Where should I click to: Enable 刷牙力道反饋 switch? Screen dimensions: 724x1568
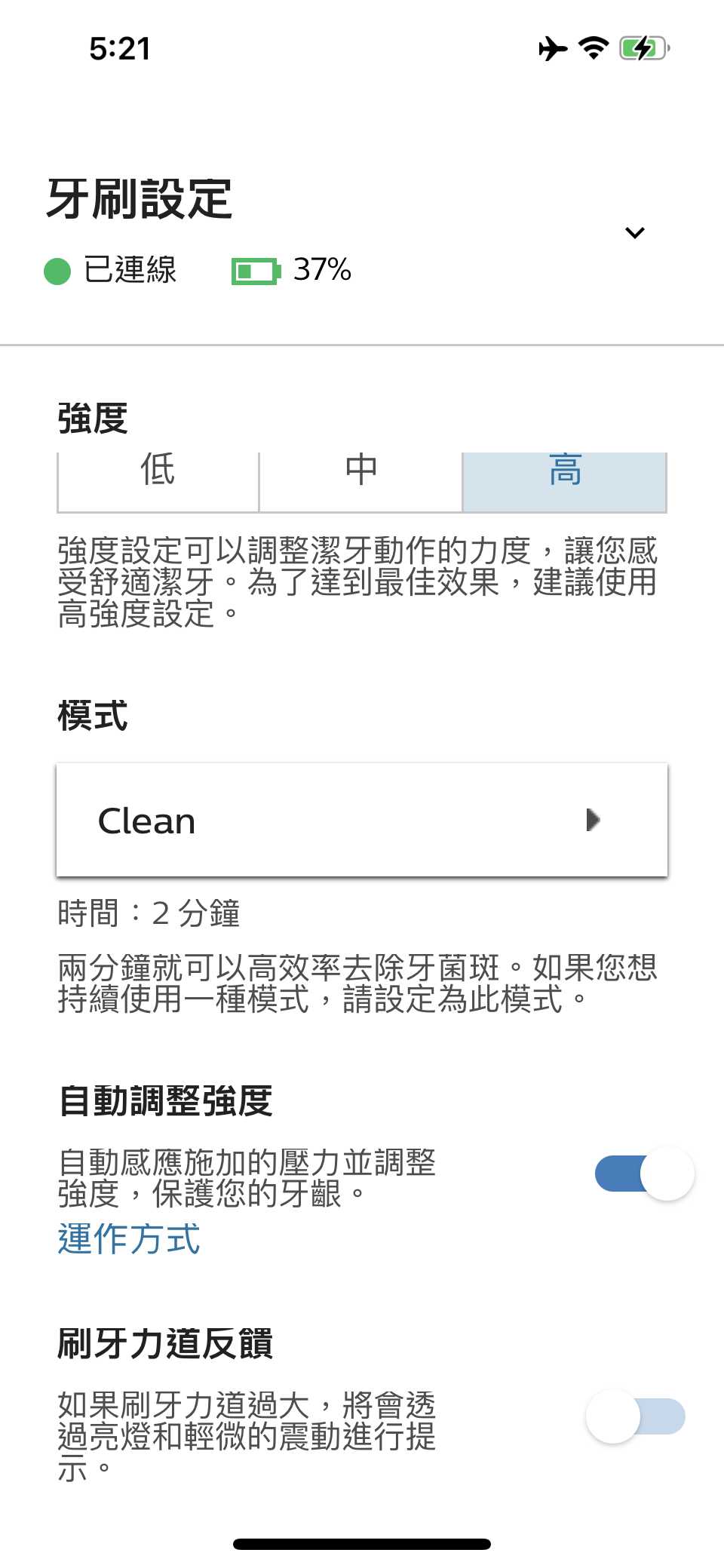coord(636,1416)
